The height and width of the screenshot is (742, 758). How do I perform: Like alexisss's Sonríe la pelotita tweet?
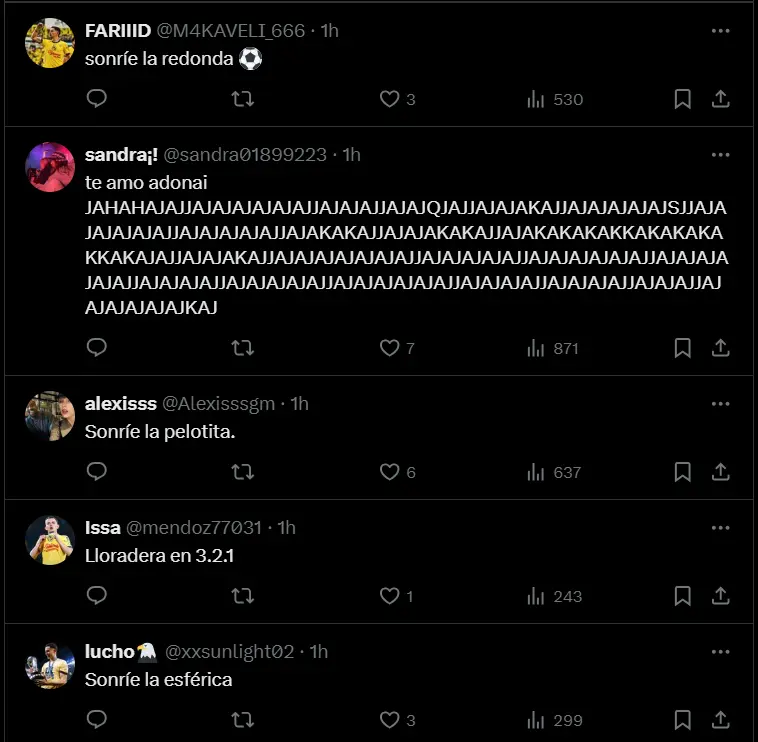coord(390,472)
